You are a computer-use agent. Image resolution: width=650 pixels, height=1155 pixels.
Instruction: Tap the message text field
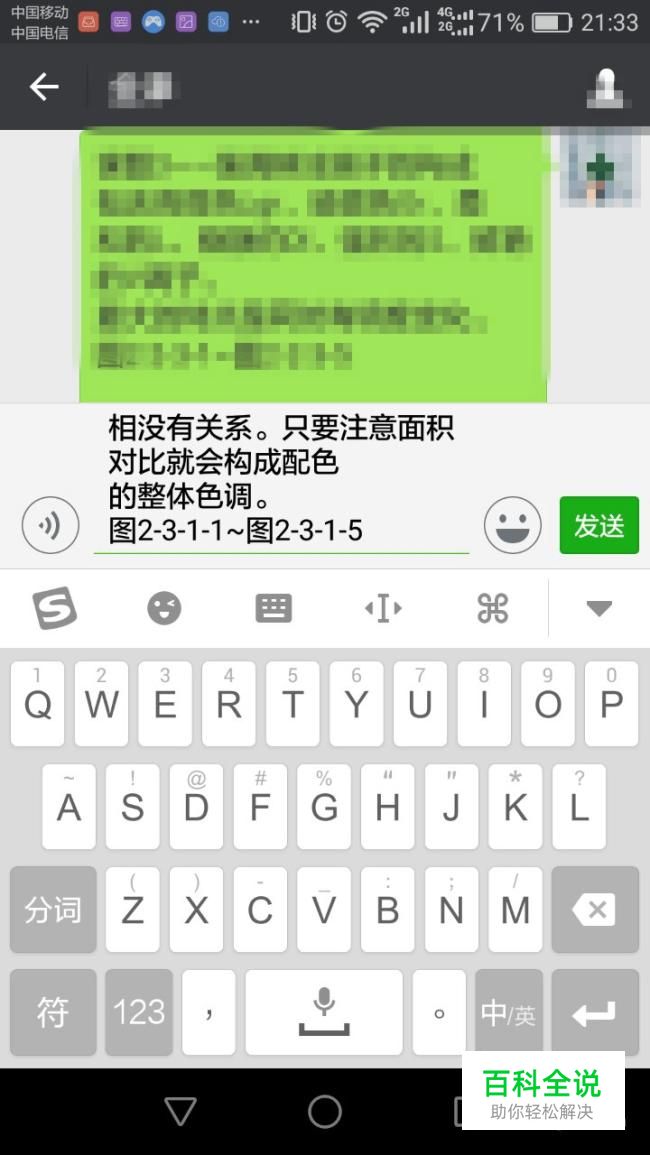pos(281,480)
